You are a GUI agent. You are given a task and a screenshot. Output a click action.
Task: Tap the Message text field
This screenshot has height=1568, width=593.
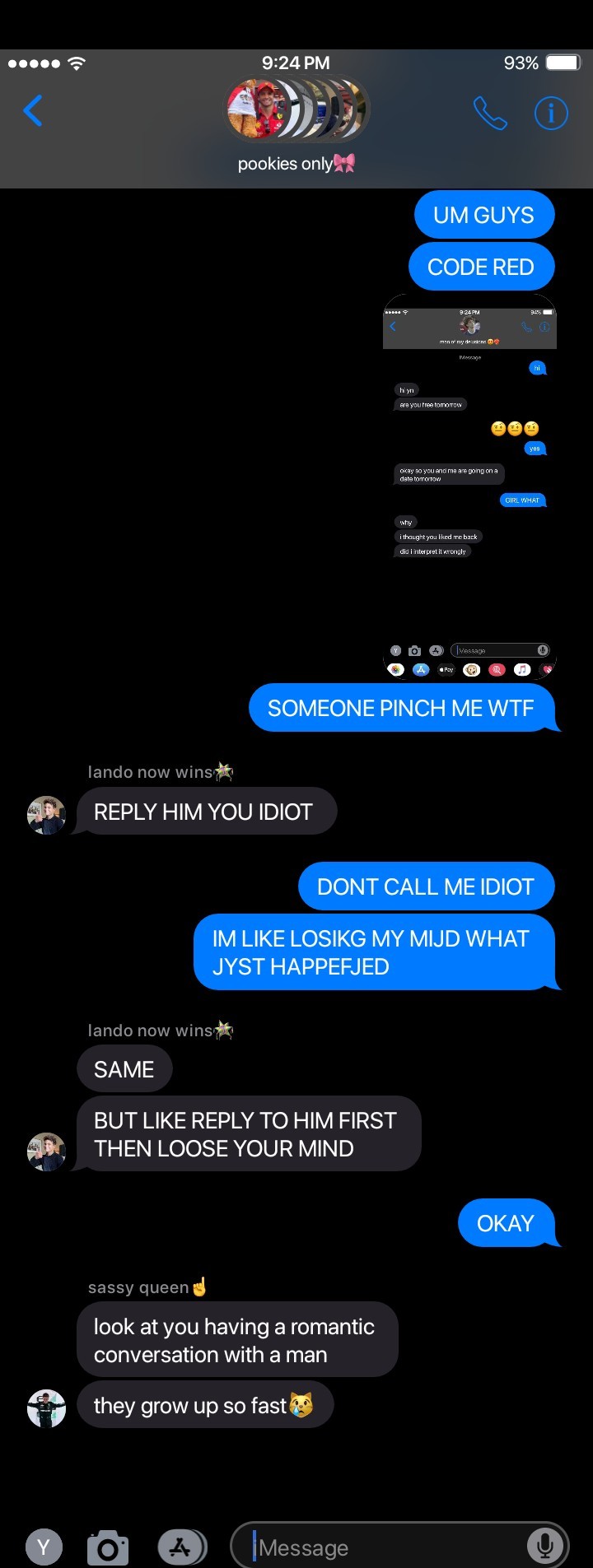tap(387, 1547)
